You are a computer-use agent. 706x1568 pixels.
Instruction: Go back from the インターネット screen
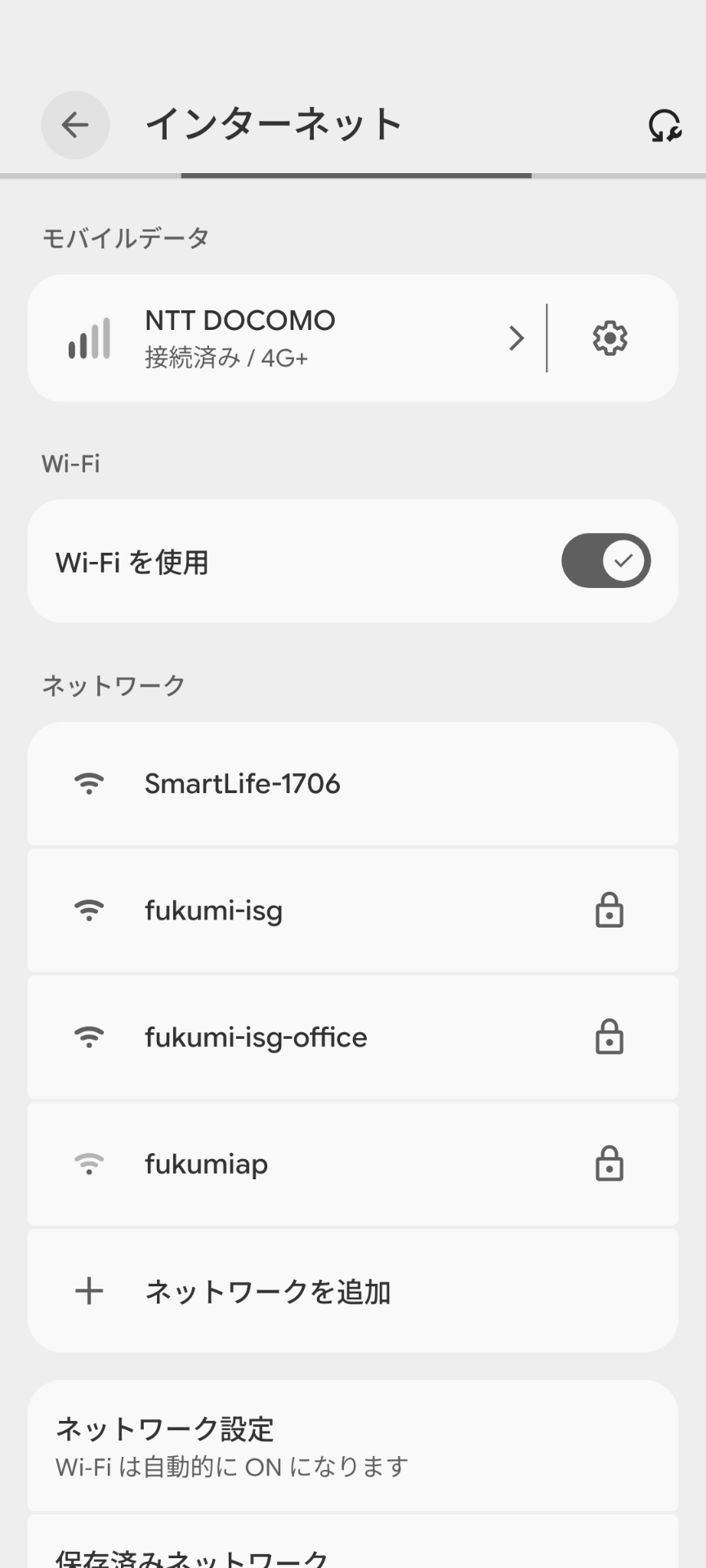[x=75, y=125]
